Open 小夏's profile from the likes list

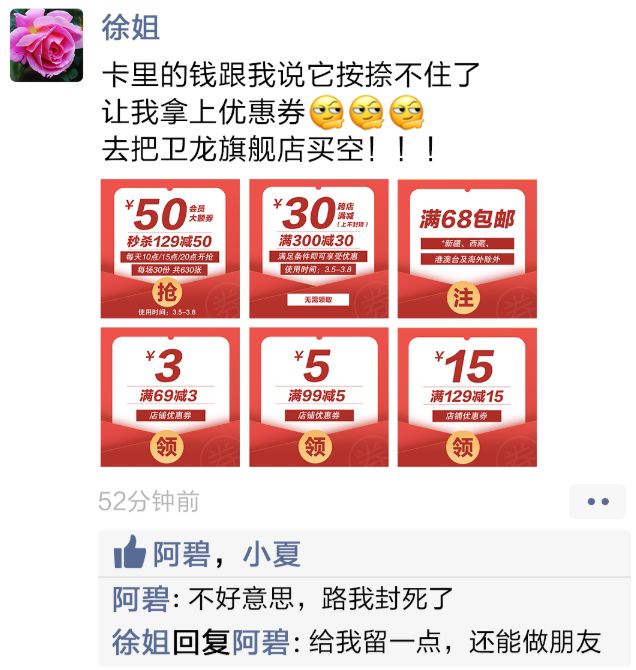pos(271,553)
